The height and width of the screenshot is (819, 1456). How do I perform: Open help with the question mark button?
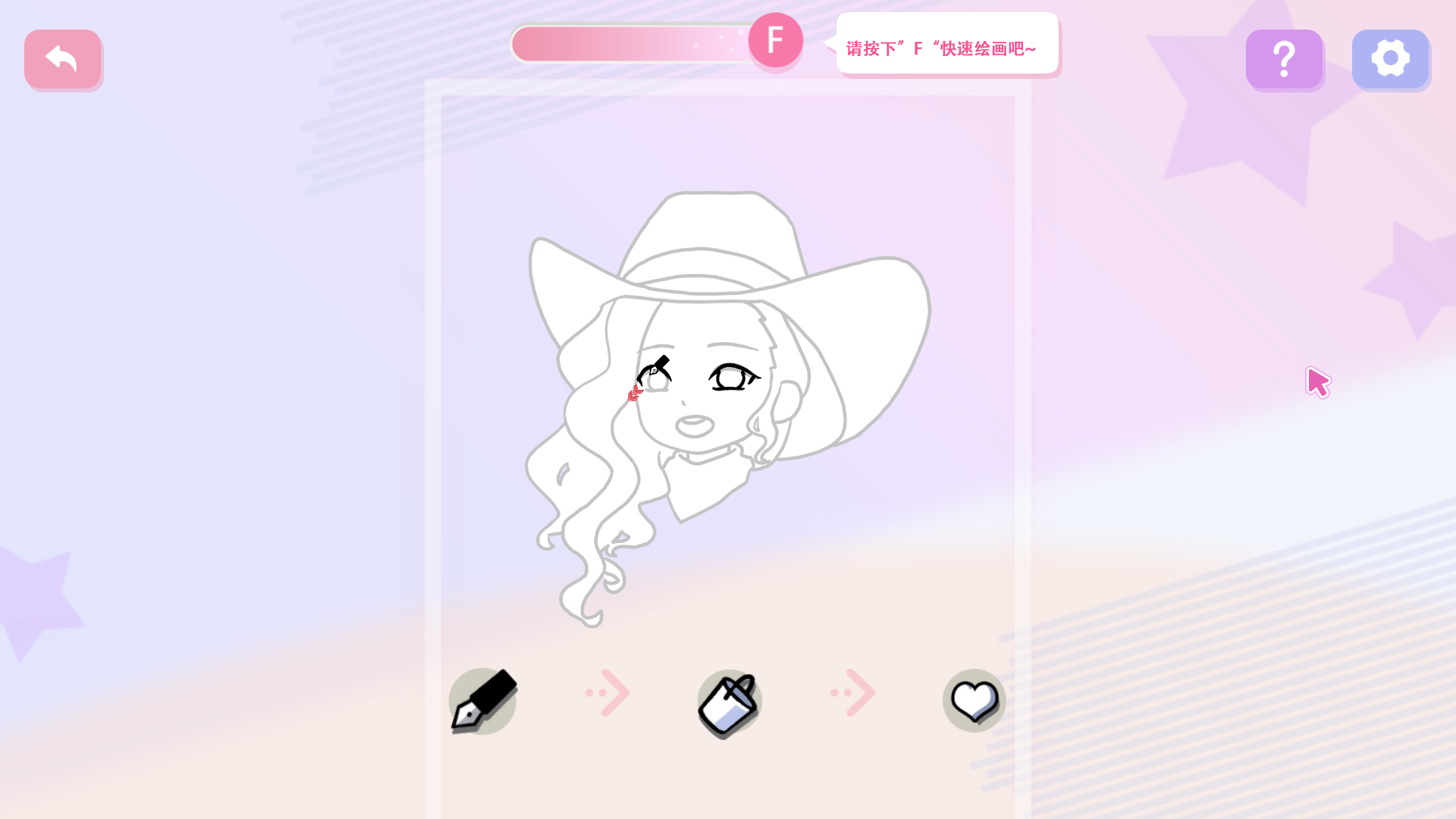[1284, 59]
